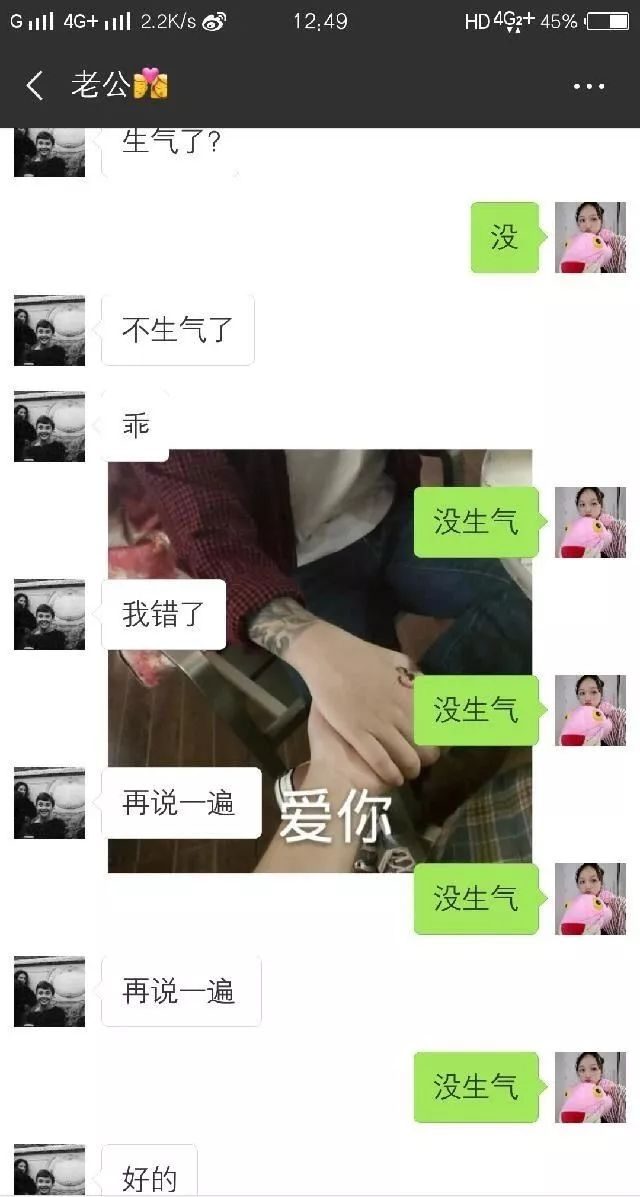Tap the avatar next to 我错了 message
640x1197 pixels.
tap(50, 615)
